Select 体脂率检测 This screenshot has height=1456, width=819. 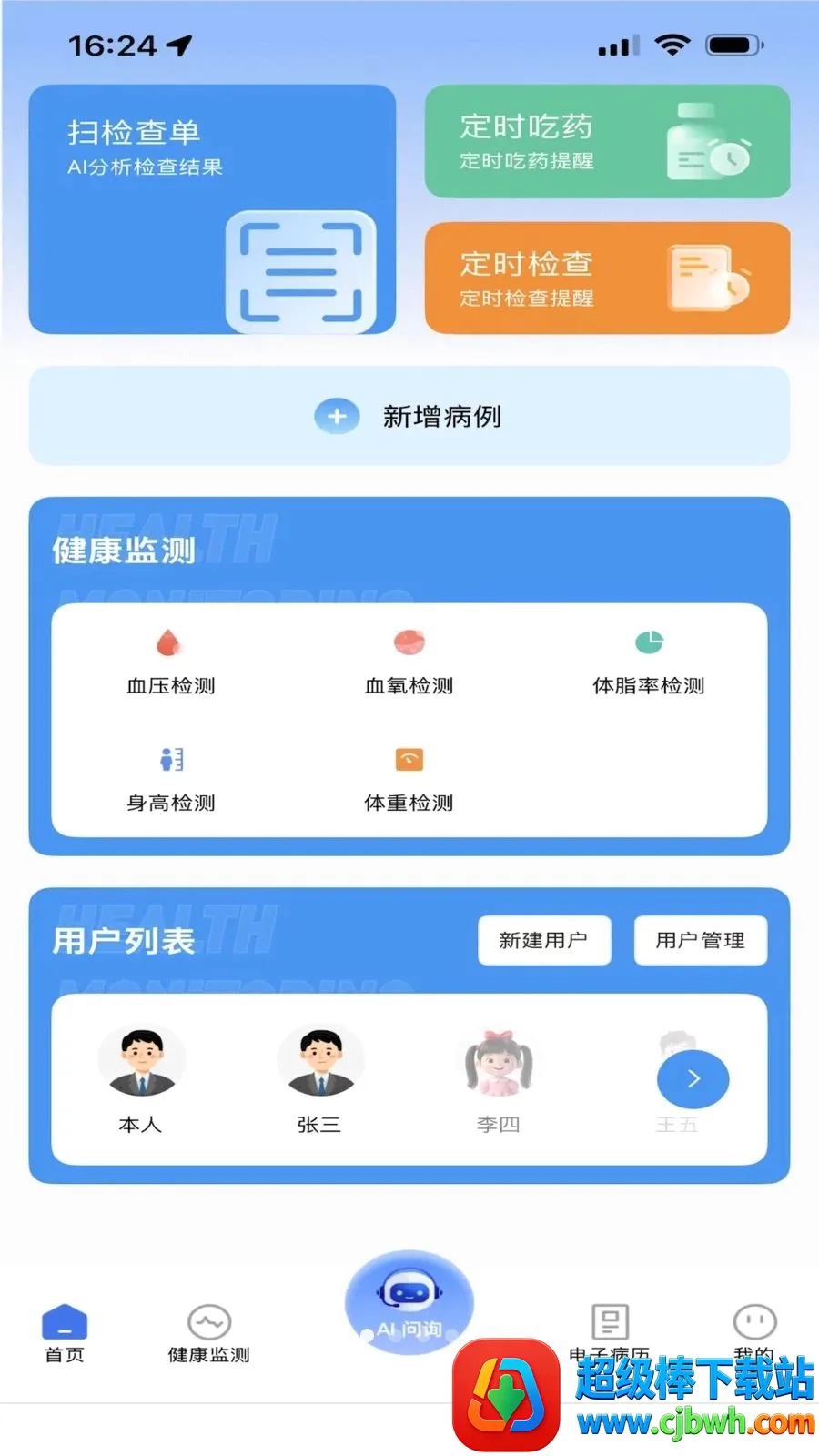(x=649, y=662)
